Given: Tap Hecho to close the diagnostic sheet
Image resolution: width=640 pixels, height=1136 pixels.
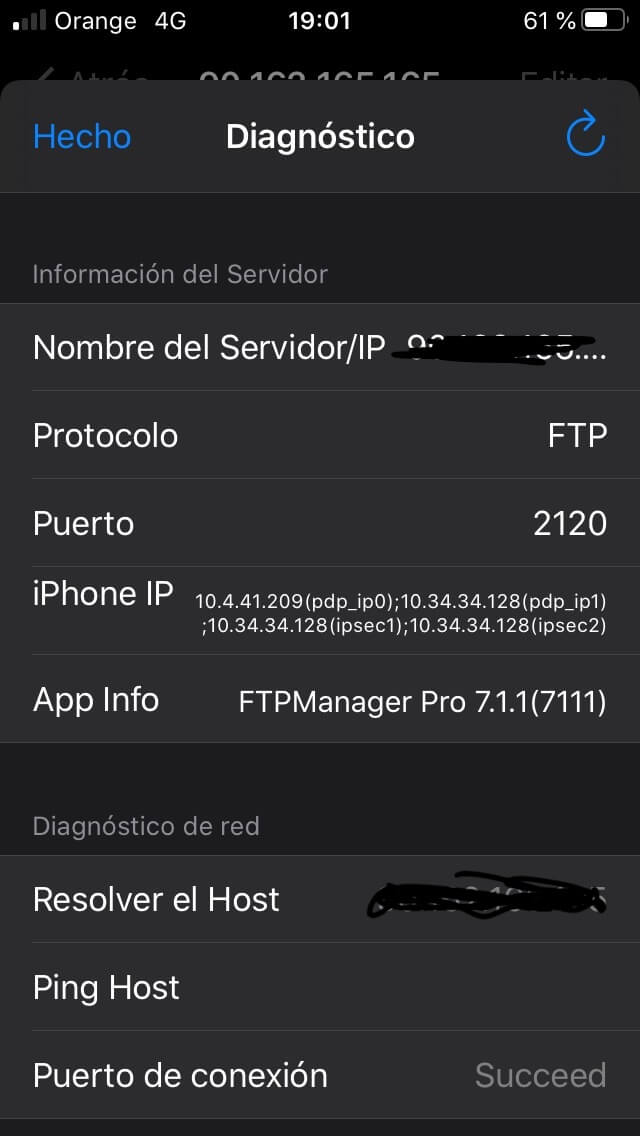Looking at the screenshot, I should pos(82,137).
